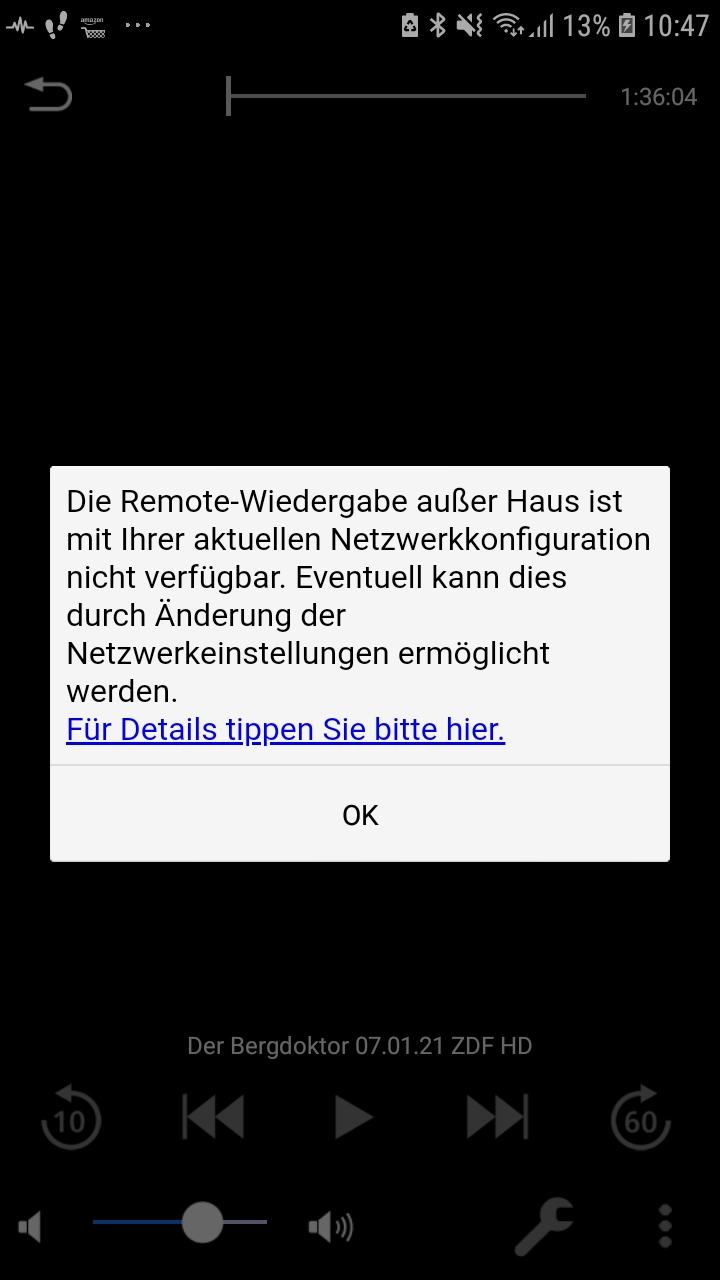Dismiss the dialog with OK
The image size is (720, 1280).
coord(360,815)
